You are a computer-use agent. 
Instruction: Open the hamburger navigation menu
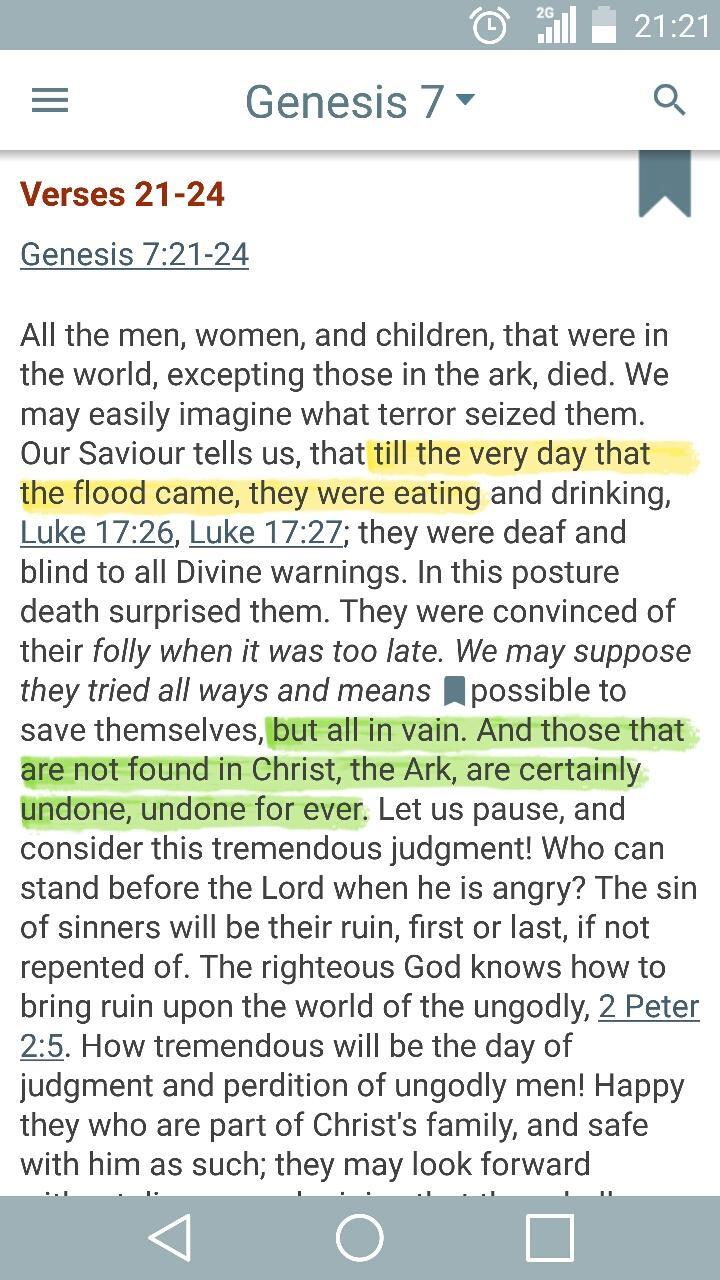click(50, 100)
